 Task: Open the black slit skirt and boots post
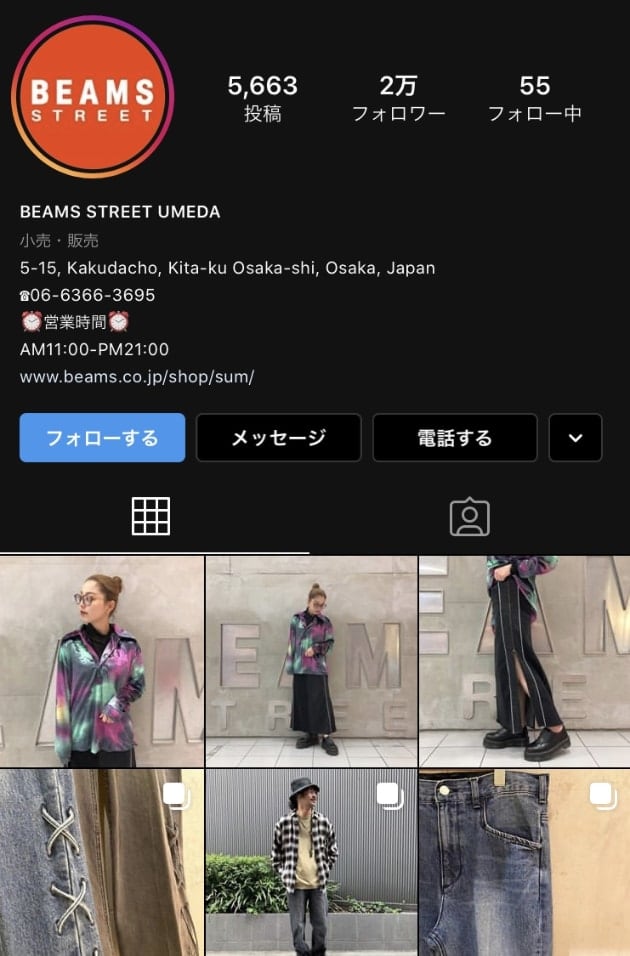point(525,661)
